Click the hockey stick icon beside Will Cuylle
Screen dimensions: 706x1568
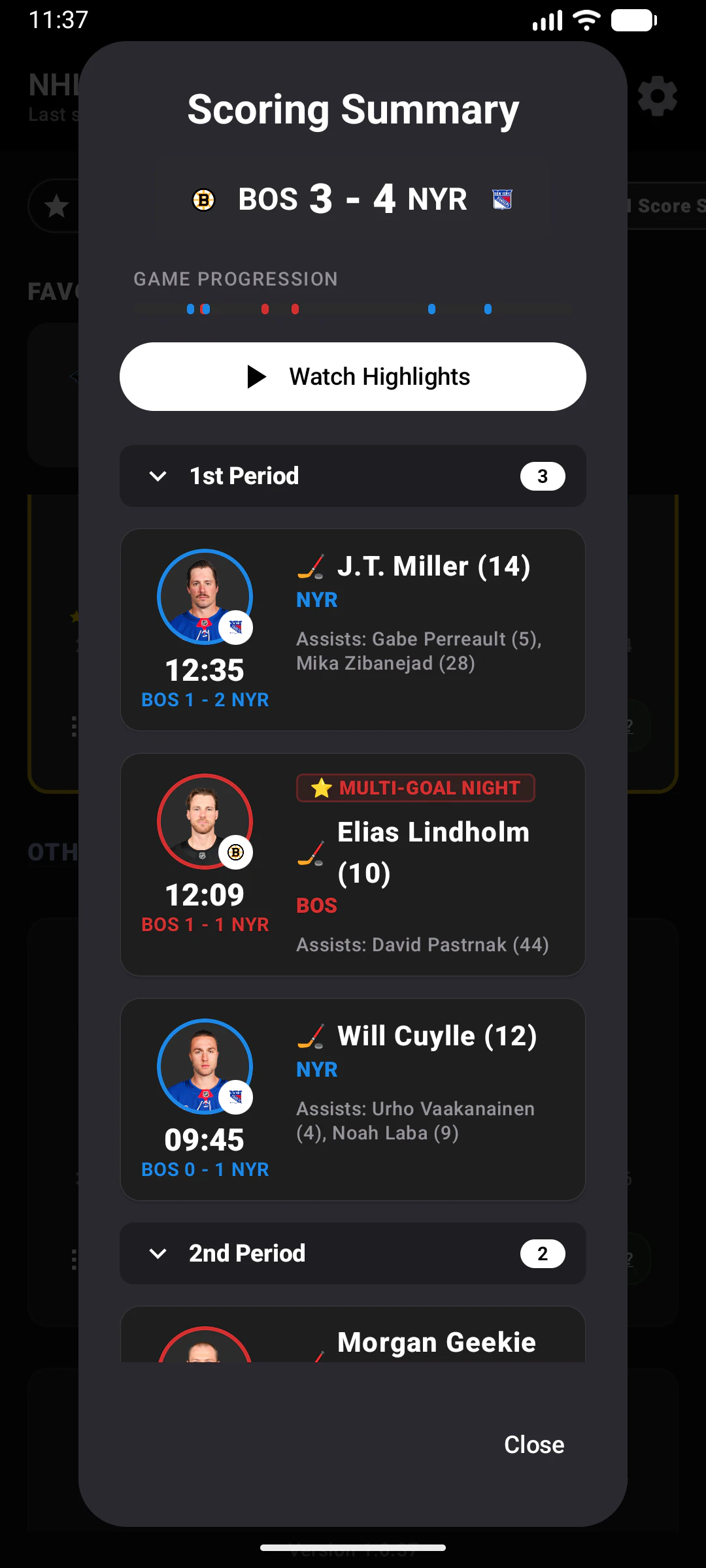[x=311, y=1036]
